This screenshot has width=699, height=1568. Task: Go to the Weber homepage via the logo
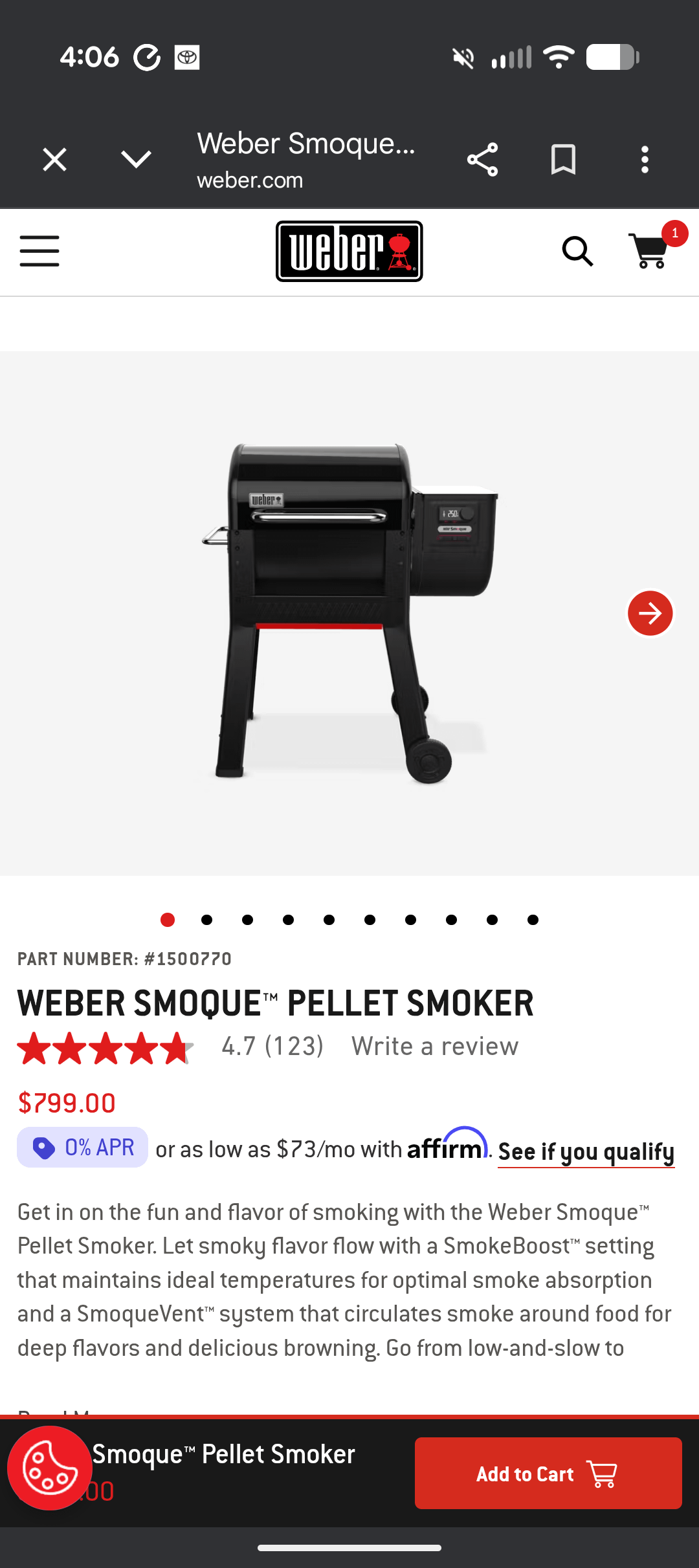(349, 251)
